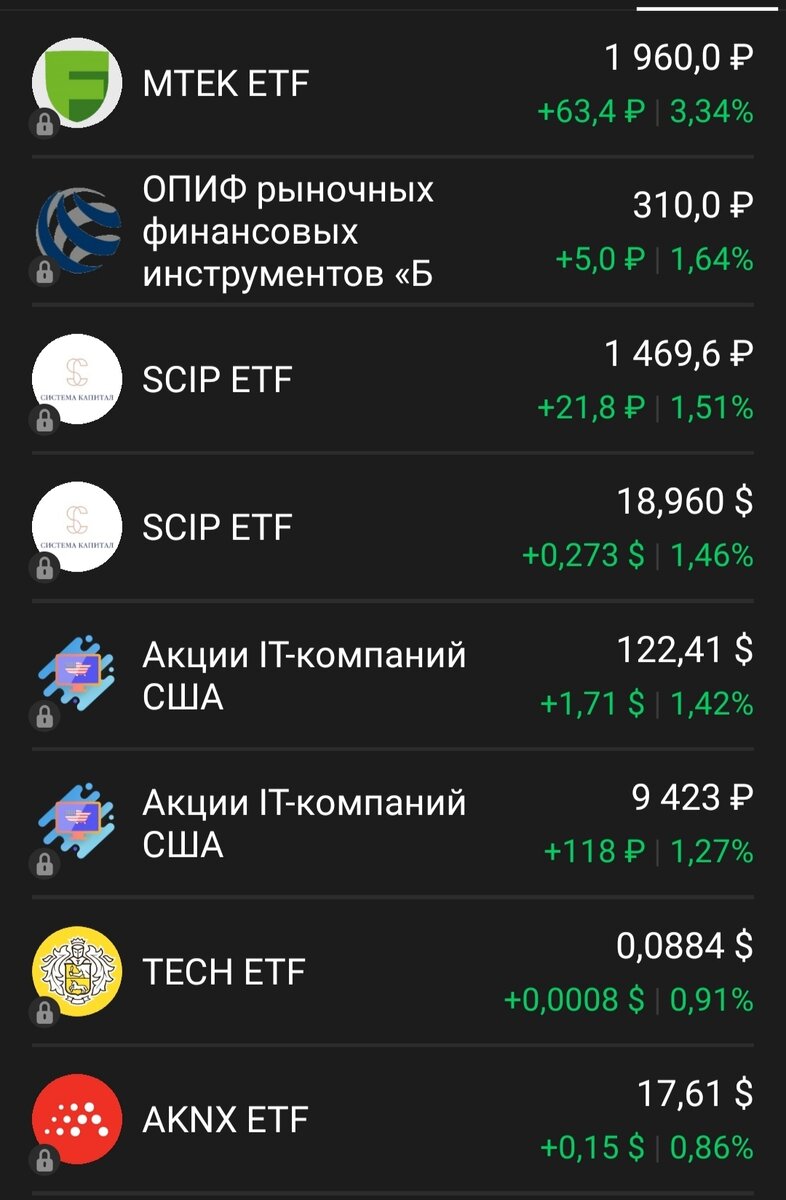
Task: Open the MTEK ETF fund row
Action: (x=392, y=83)
